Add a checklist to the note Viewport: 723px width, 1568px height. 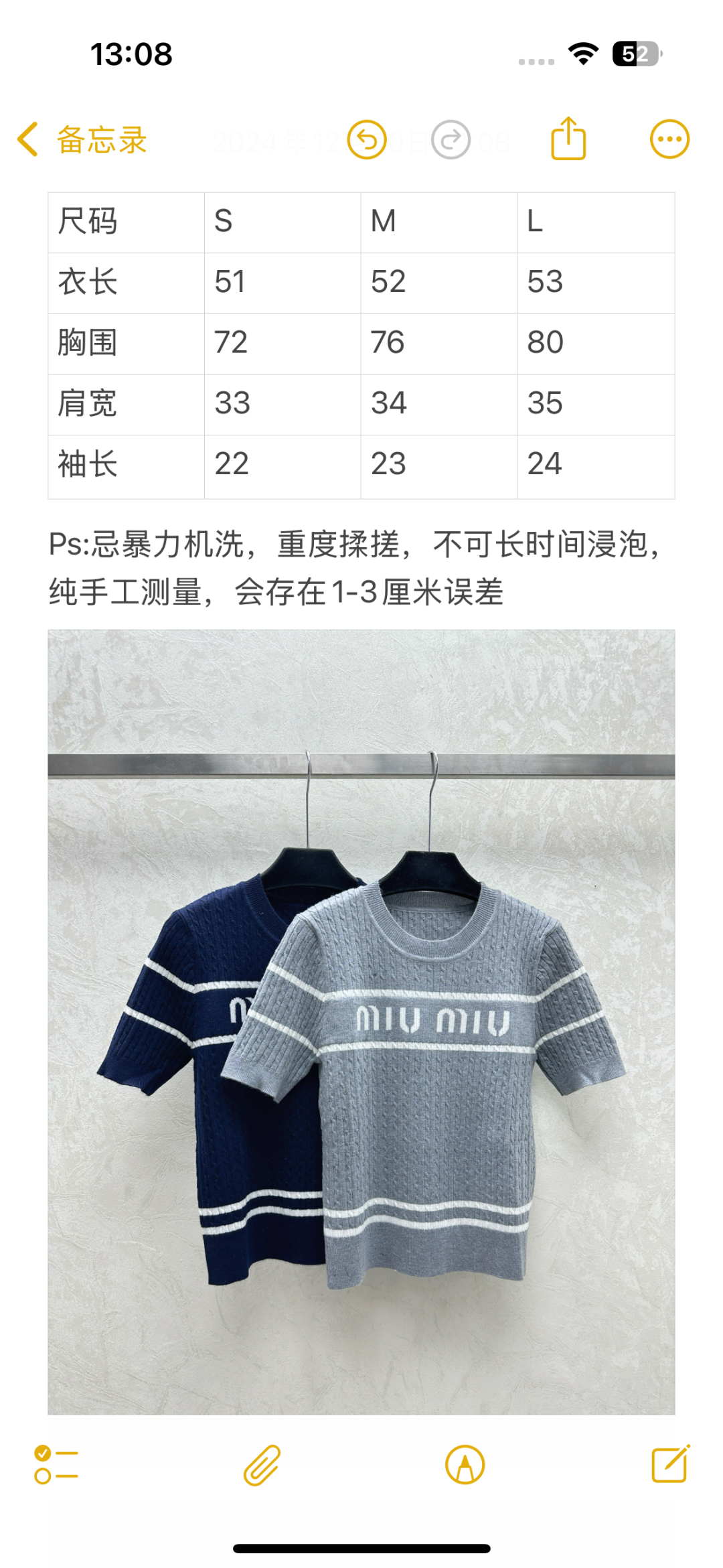click(x=56, y=1465)
